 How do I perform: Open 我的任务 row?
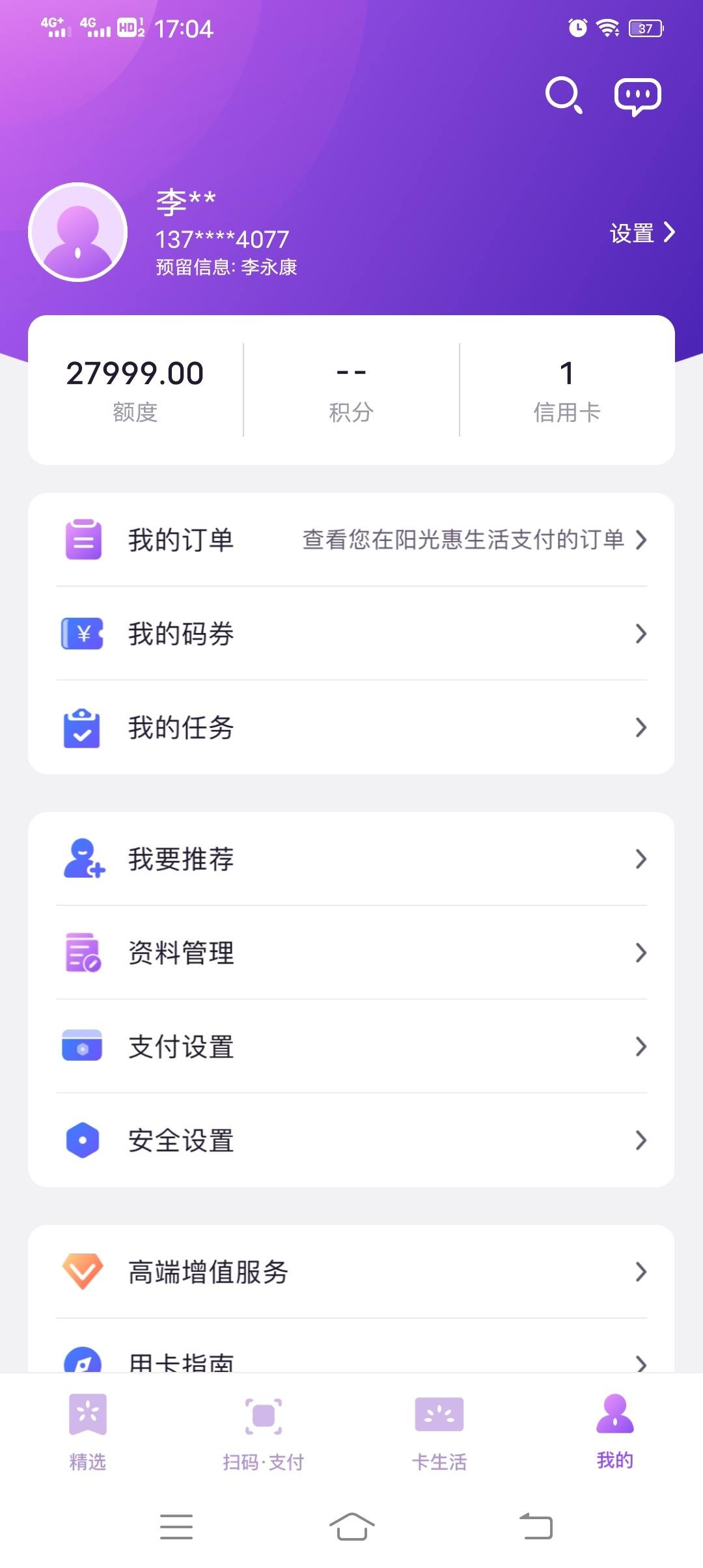[351, 727]
